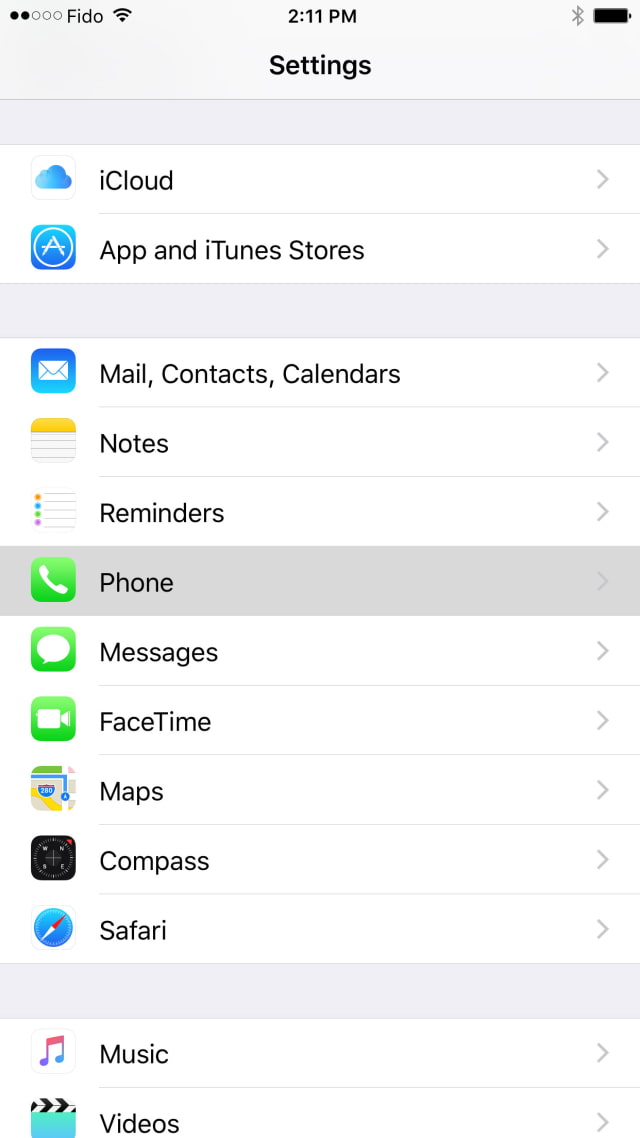Select Compass settings

click(x=320, y=860)
